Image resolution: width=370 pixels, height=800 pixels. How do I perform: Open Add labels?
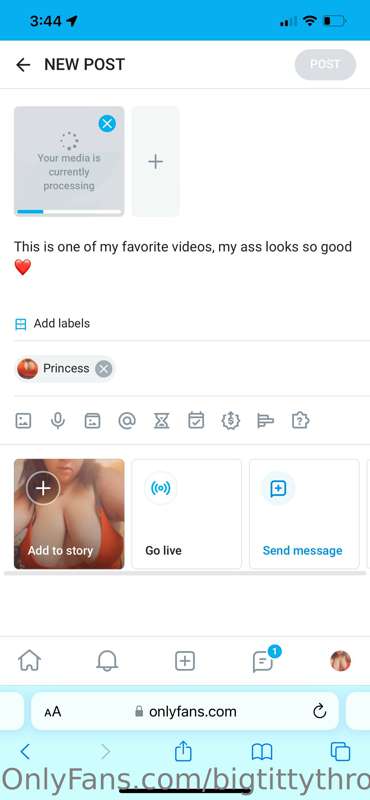(53, 323)
